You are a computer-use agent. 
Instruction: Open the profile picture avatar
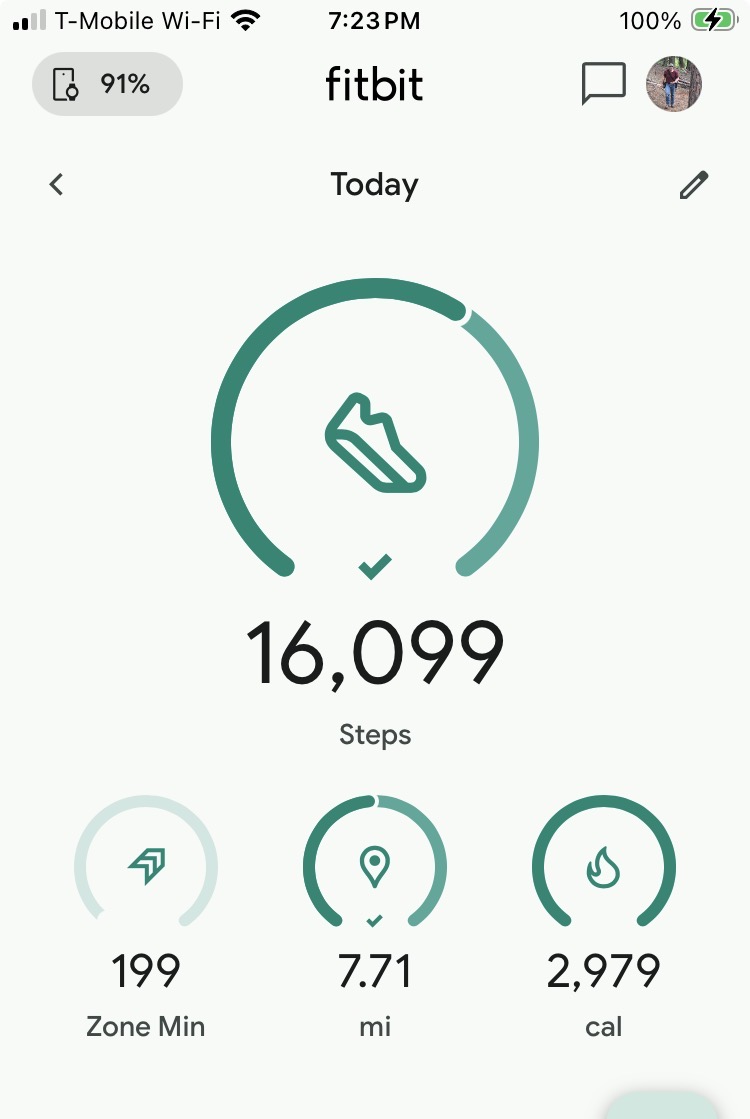coord(674,84)
